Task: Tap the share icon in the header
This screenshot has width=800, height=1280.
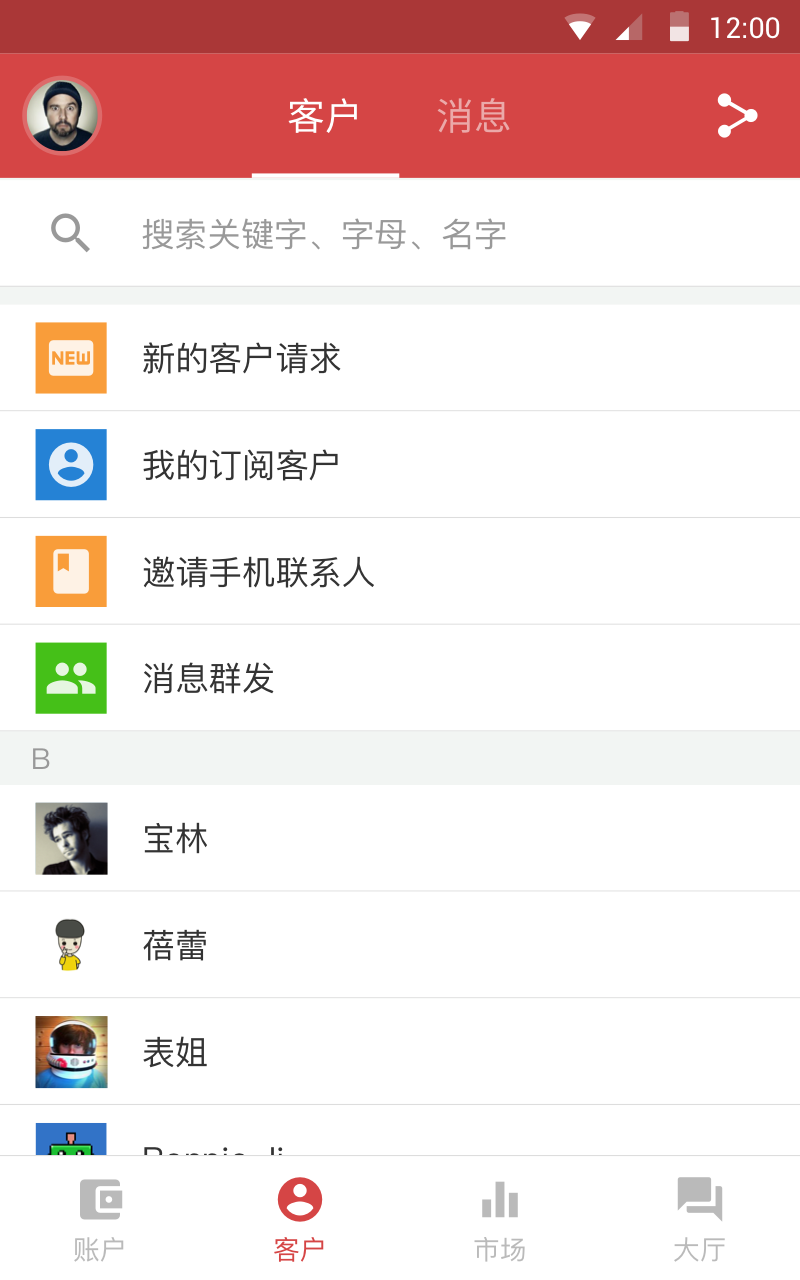Action: [x=737, y=116]
